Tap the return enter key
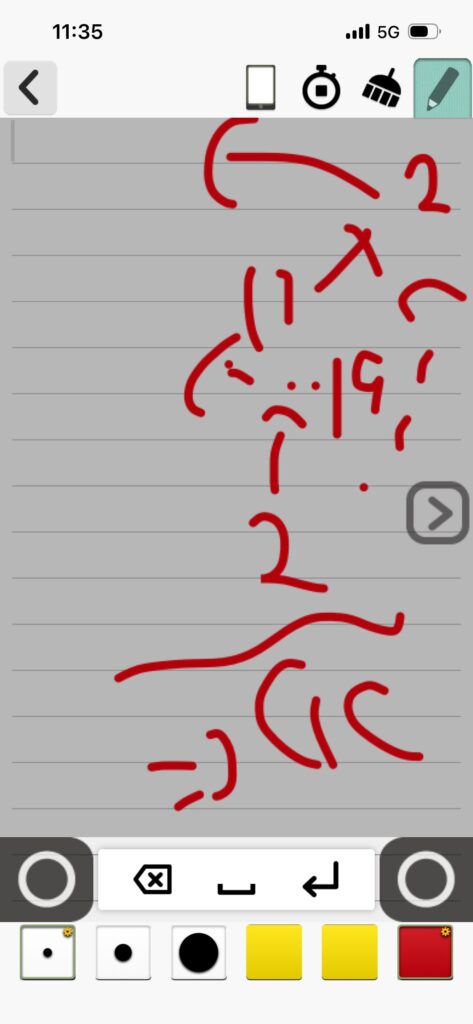The width and height of the screenshot is (473, 1024). (321, 879)
